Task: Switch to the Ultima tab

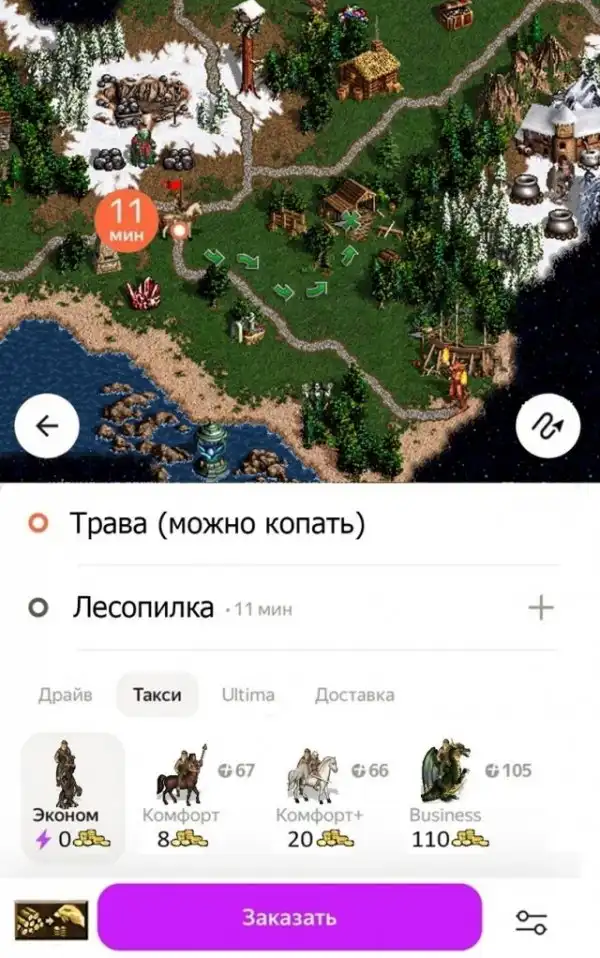Action: 248,695
